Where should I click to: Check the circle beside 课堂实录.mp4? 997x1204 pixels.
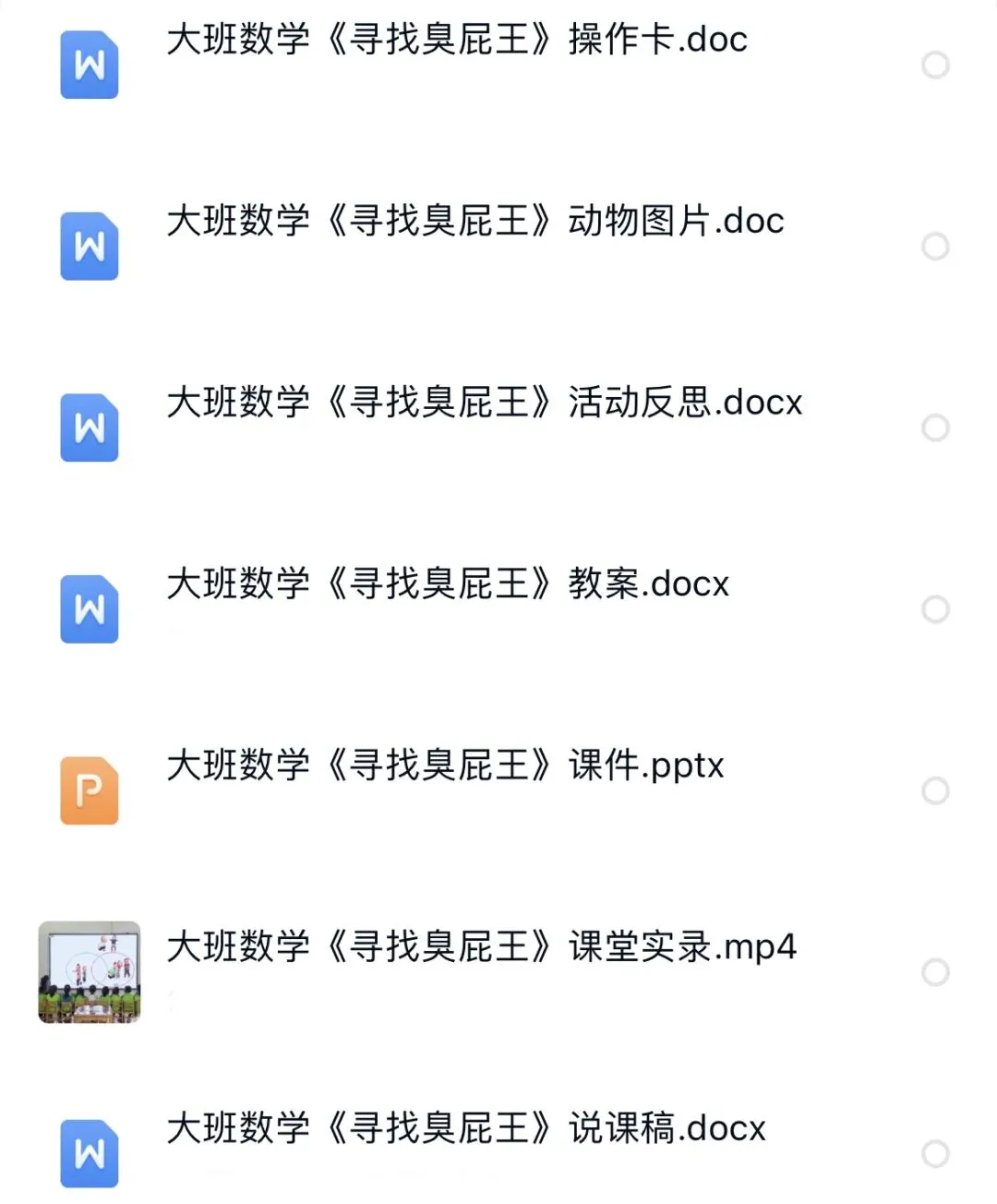coord(935,972)
